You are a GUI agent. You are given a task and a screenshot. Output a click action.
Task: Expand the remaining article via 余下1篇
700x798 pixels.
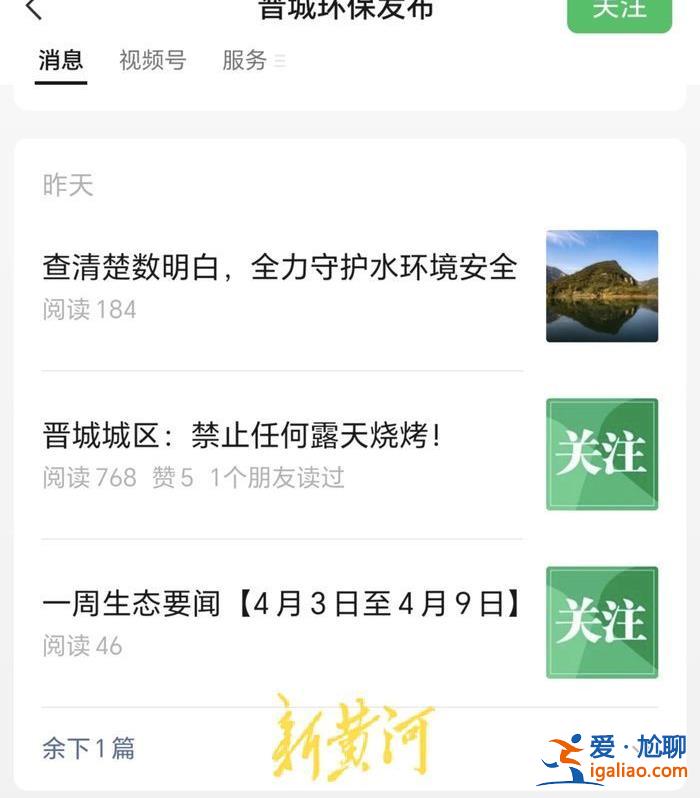point(88,748)
